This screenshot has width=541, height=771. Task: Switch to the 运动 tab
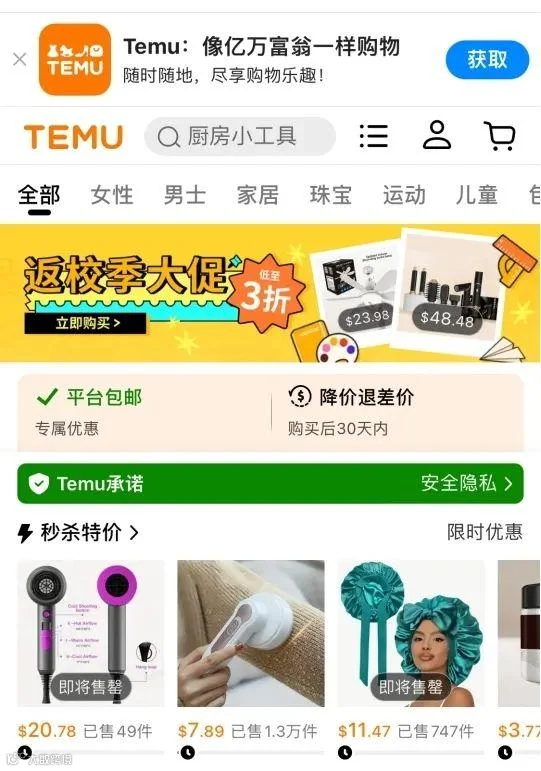[404, 195]
